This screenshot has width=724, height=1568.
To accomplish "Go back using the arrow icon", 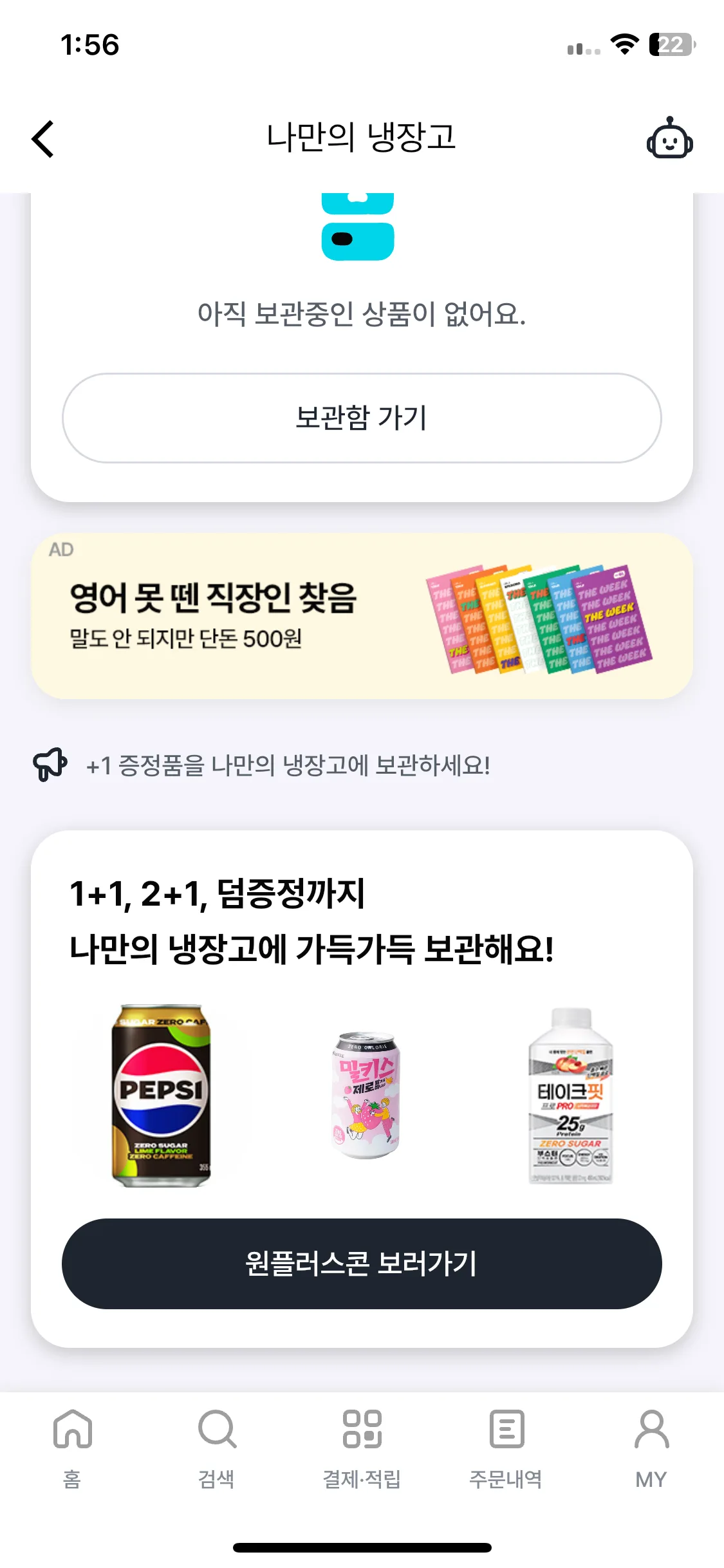I will [43, 138].
